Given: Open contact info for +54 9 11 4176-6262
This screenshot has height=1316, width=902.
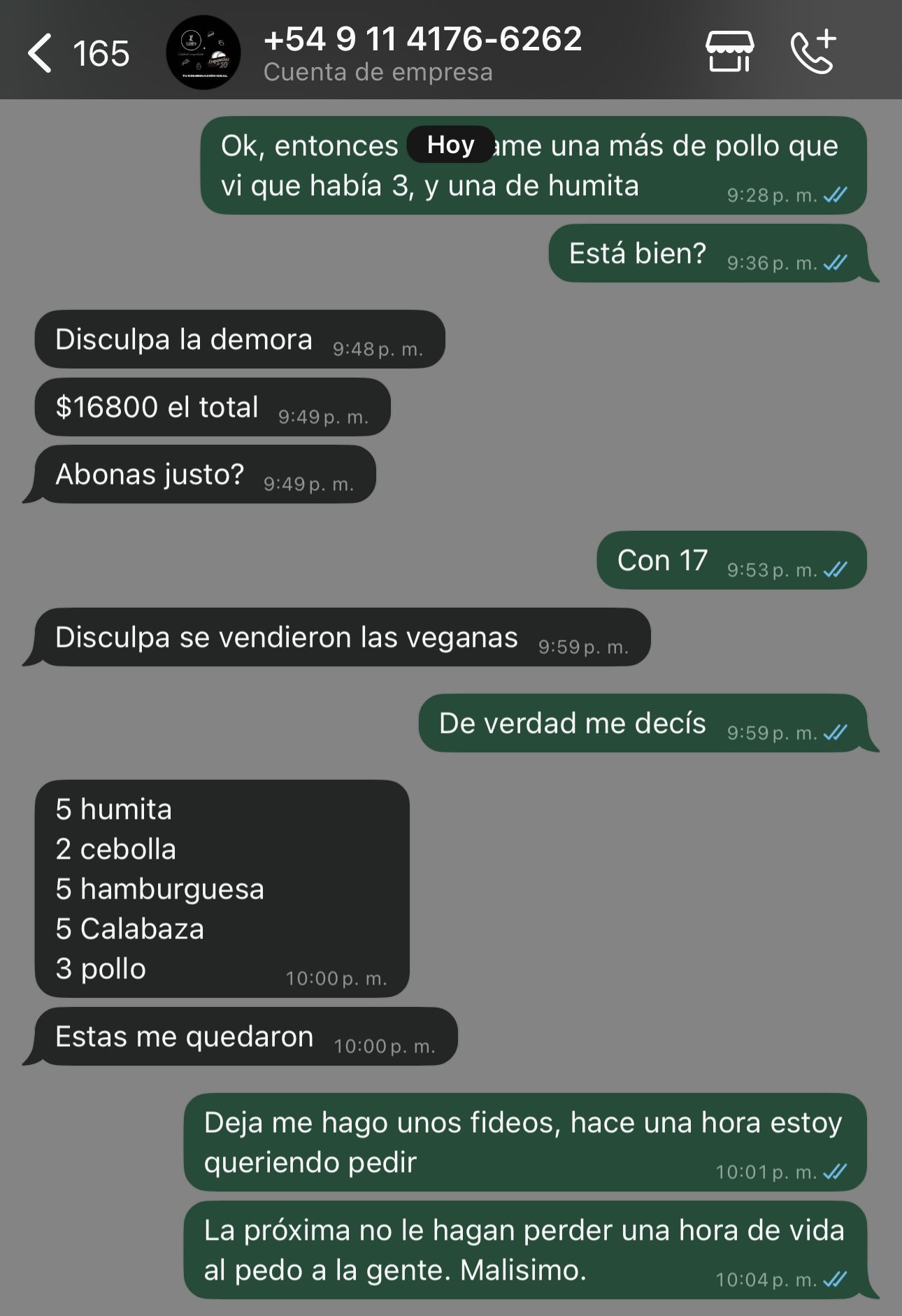Looking at the screenshot, I should click(x=422, y=52).
